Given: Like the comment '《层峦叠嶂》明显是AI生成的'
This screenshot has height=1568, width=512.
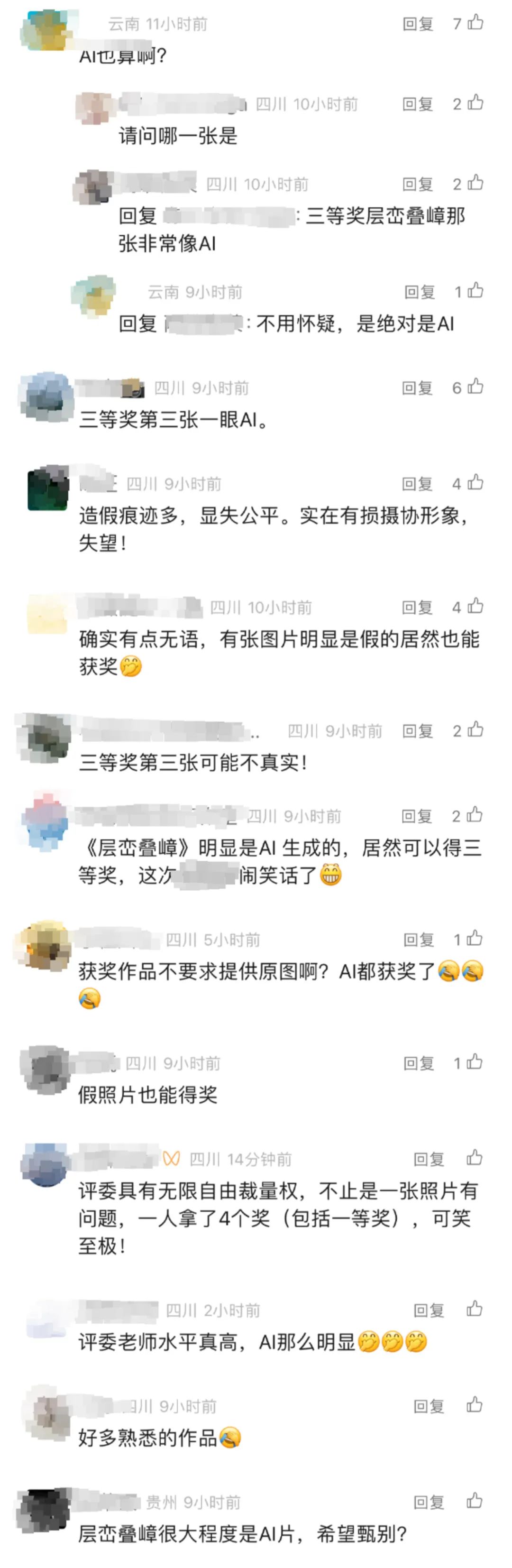Looking at the screenshot, I should coord(475,816).
